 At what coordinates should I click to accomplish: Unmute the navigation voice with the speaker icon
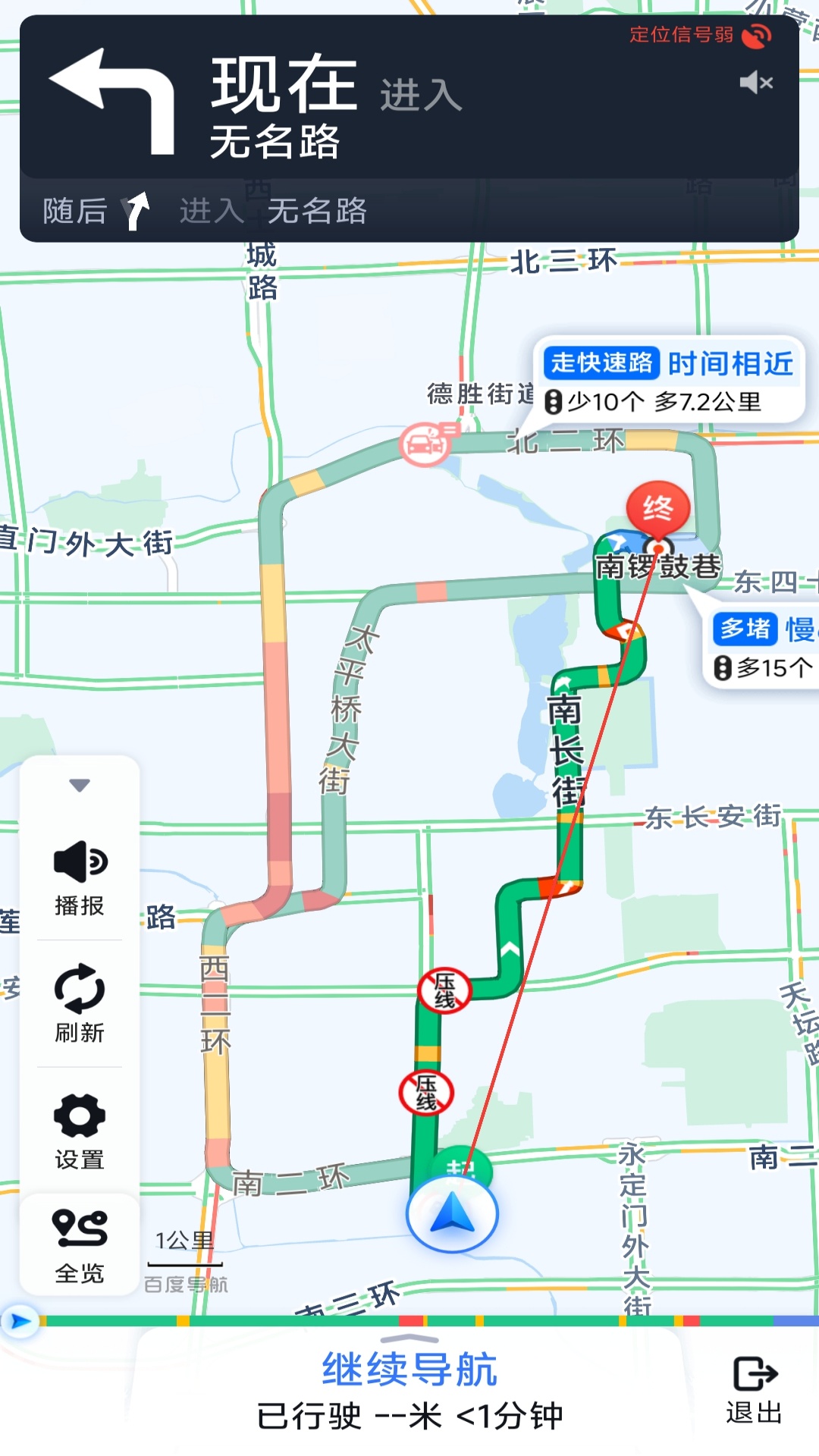pos(756,82)
